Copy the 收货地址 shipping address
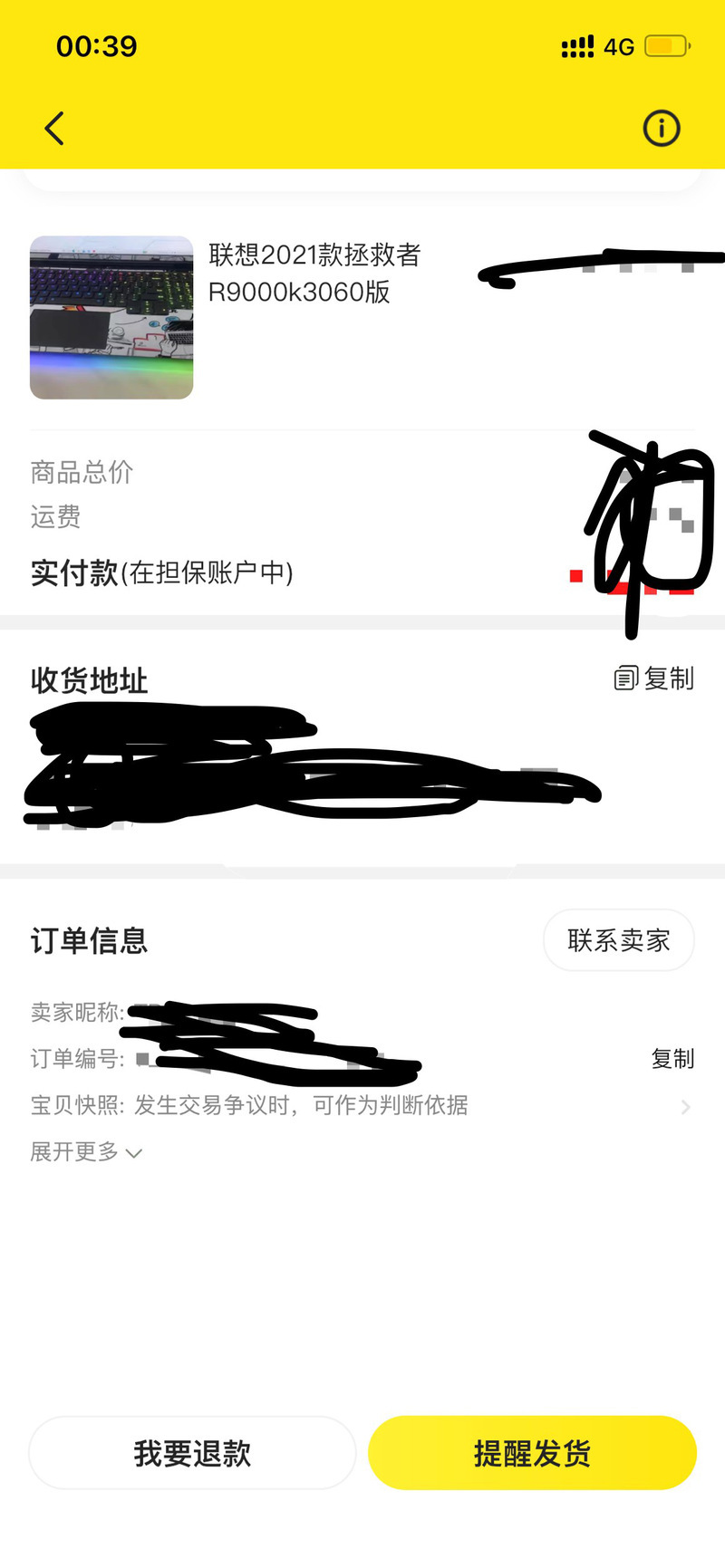This screenshot has width=725, height=1568. 653,678
